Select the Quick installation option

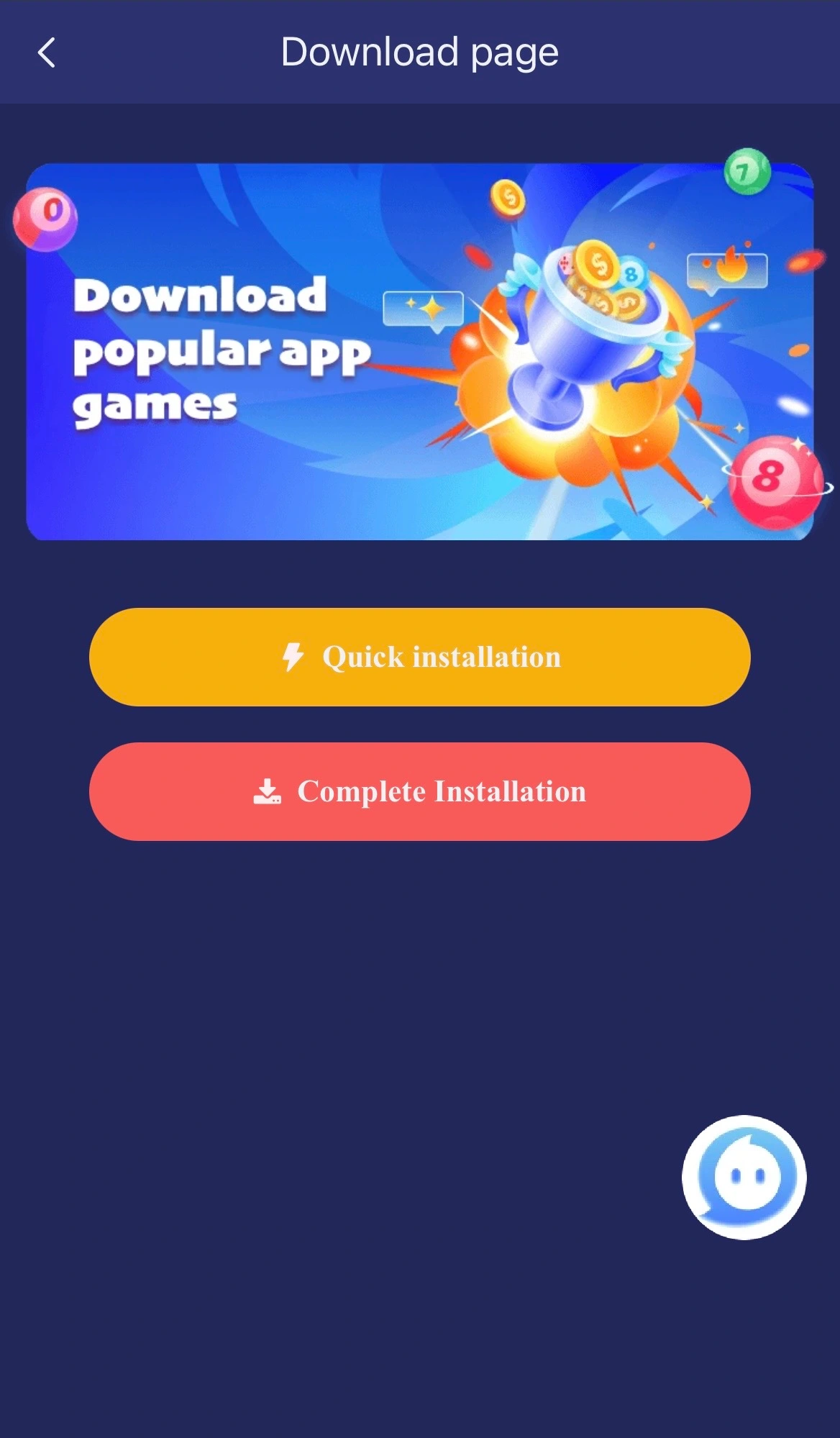click(x=420, y=657)
